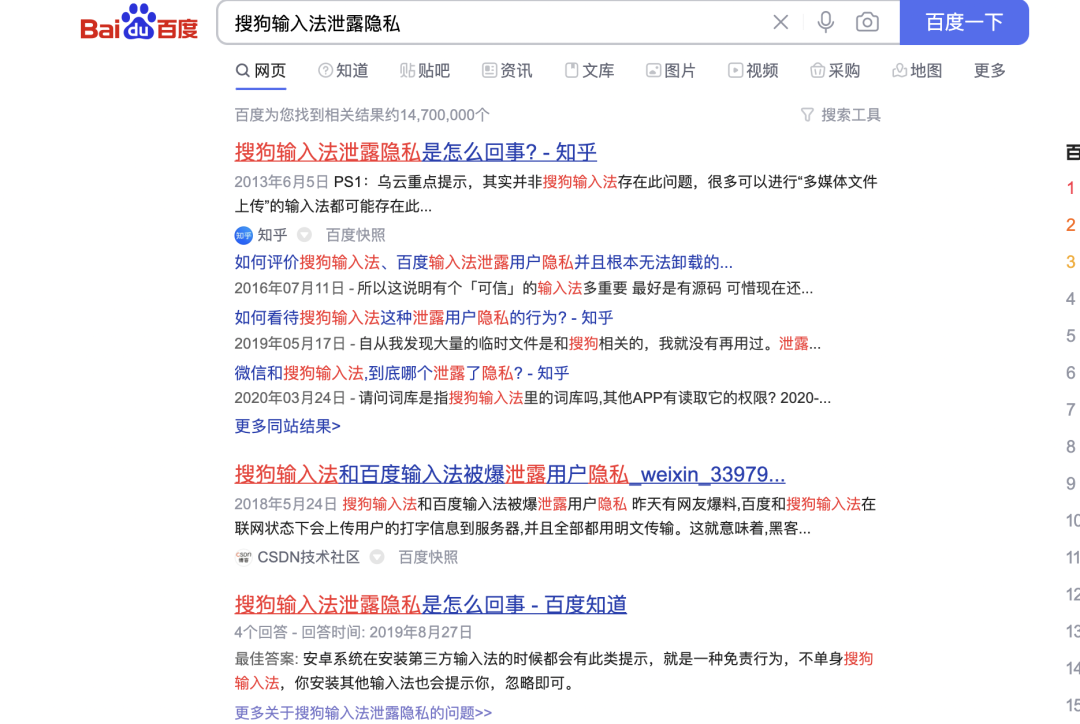Switch to the 地图 tab
1080x724 pixels.
pyautogui.click(x=917, y=70)
